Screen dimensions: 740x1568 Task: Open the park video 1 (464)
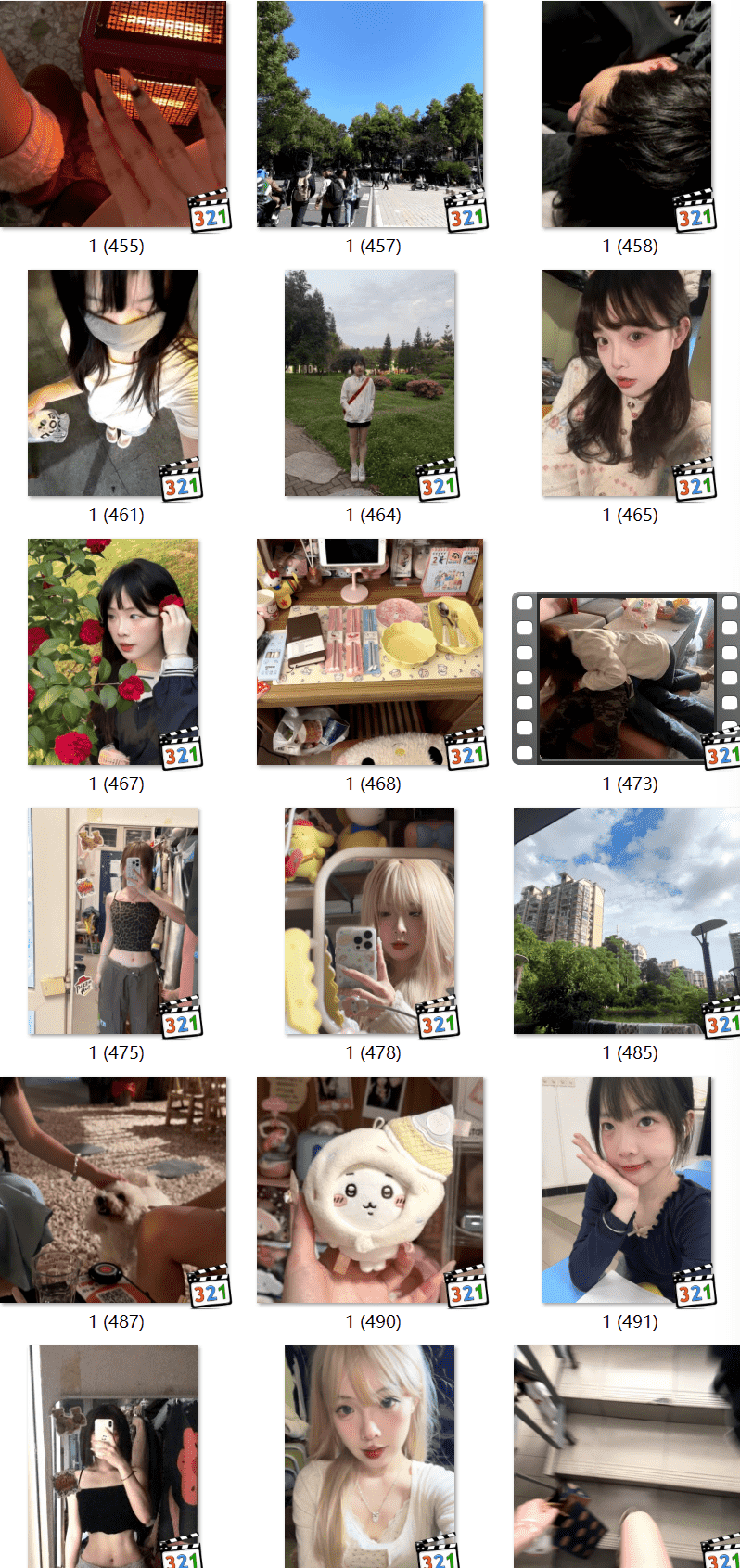[x=370, y=383]
